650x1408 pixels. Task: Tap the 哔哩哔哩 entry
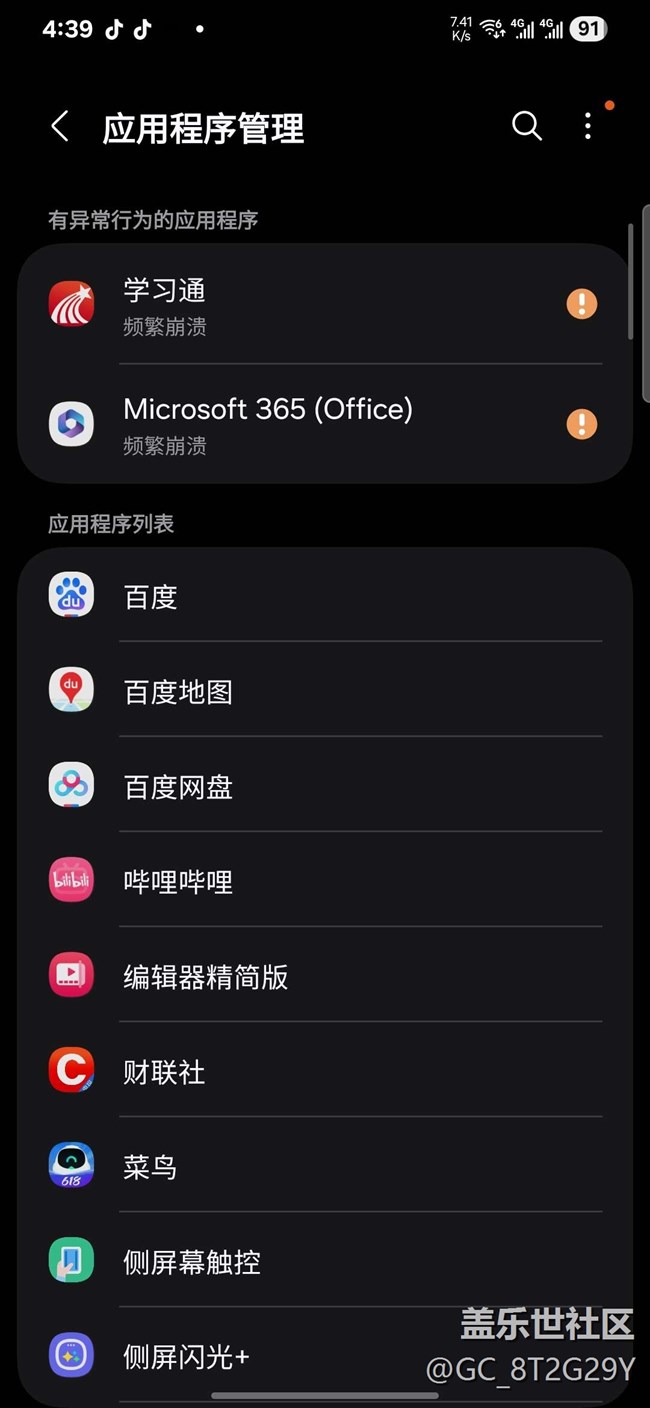click(325, 881)
